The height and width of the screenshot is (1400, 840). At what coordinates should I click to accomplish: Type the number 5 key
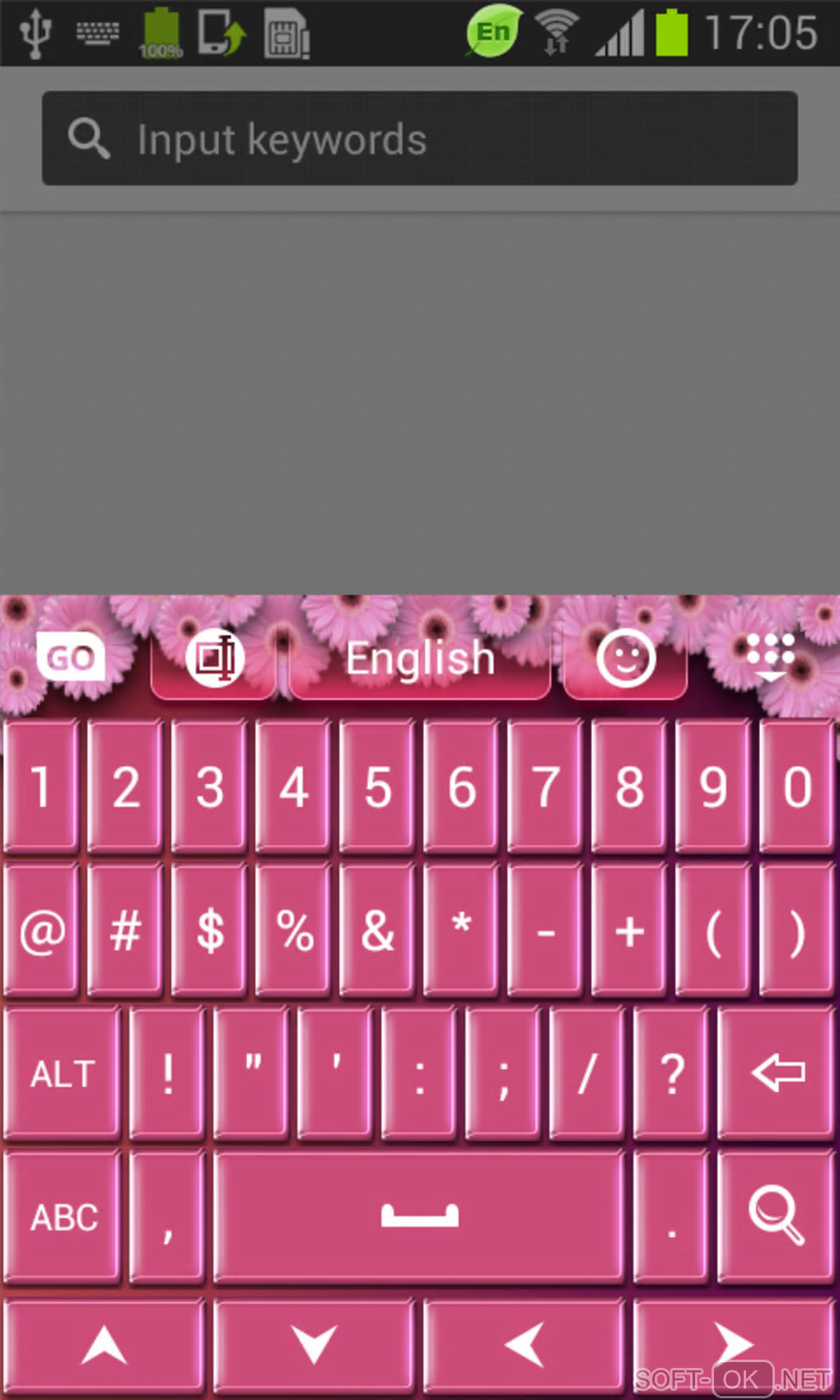click(x=377, y=786)
